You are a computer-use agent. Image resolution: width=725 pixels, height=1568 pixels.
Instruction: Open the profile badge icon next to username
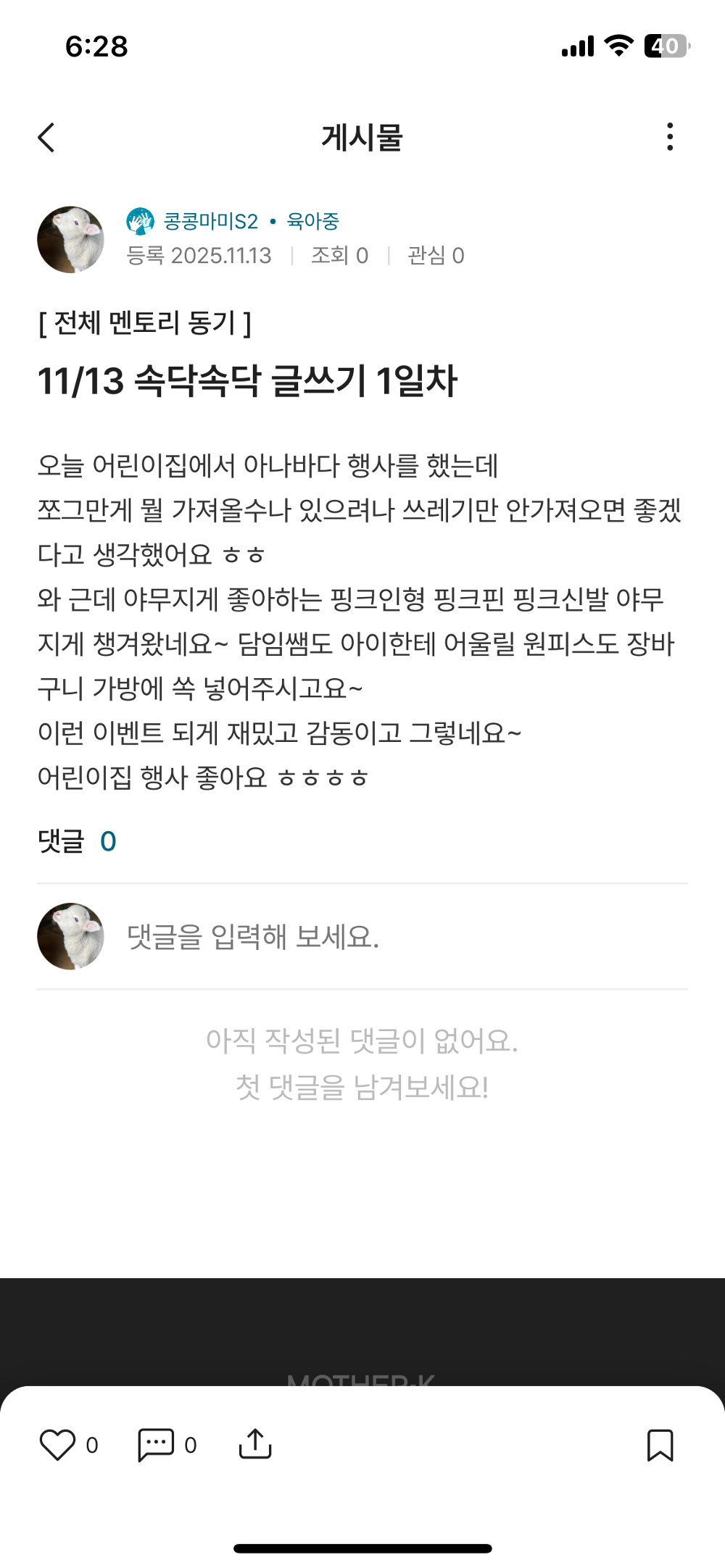click(140, 221)
